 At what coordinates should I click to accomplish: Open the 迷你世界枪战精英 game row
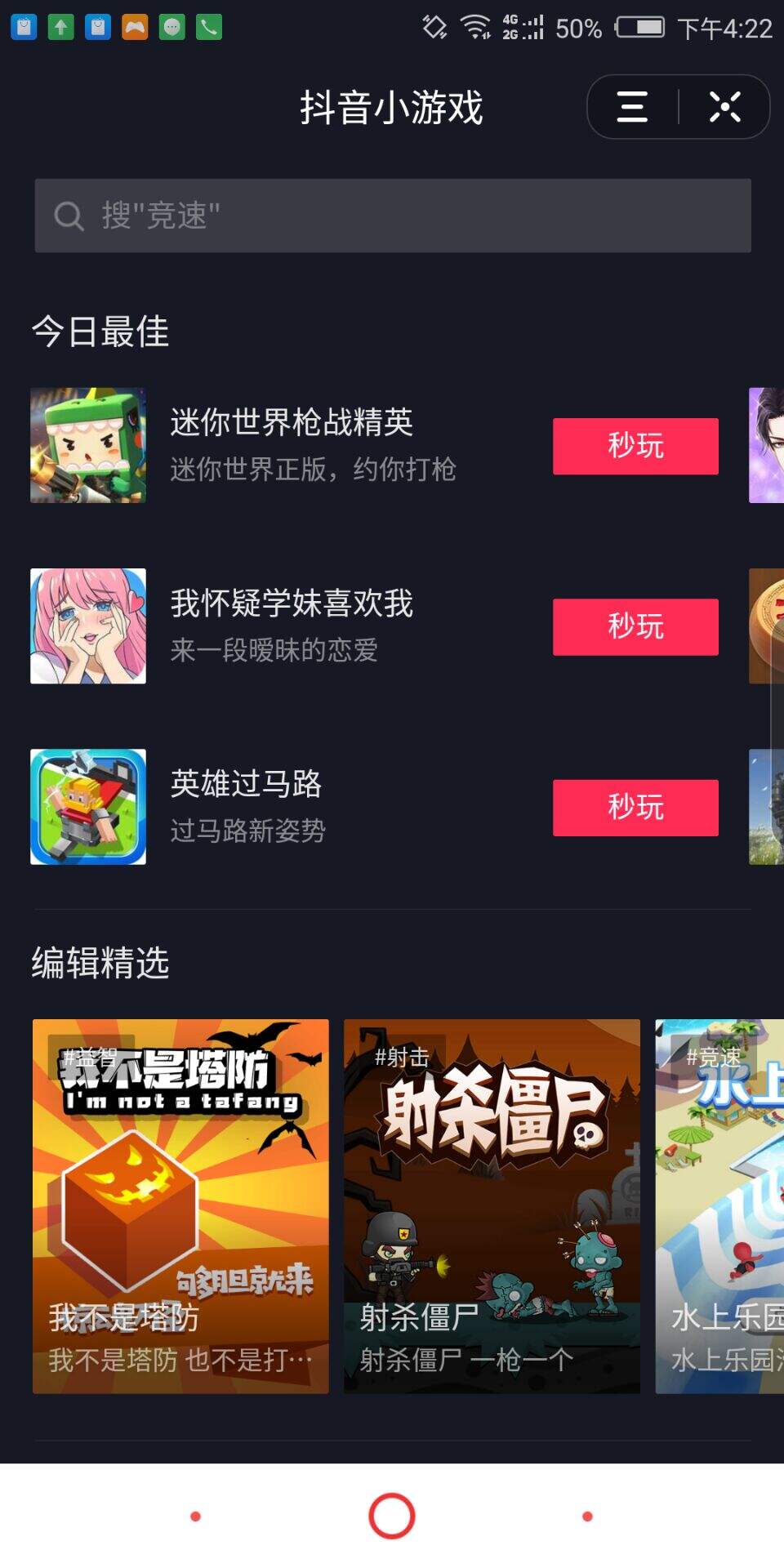click(x=292, y=445)
